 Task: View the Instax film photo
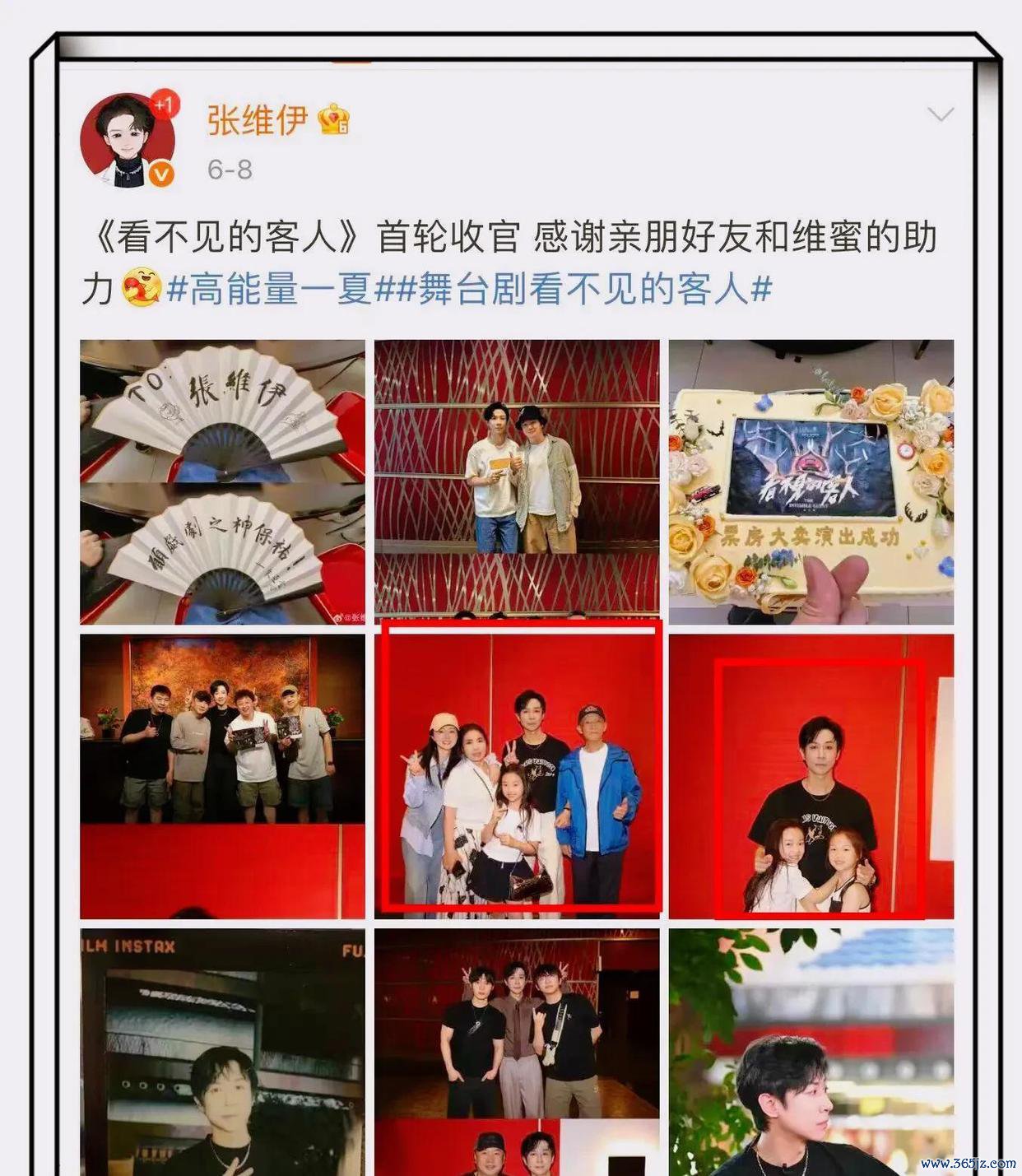point(222,1052)
